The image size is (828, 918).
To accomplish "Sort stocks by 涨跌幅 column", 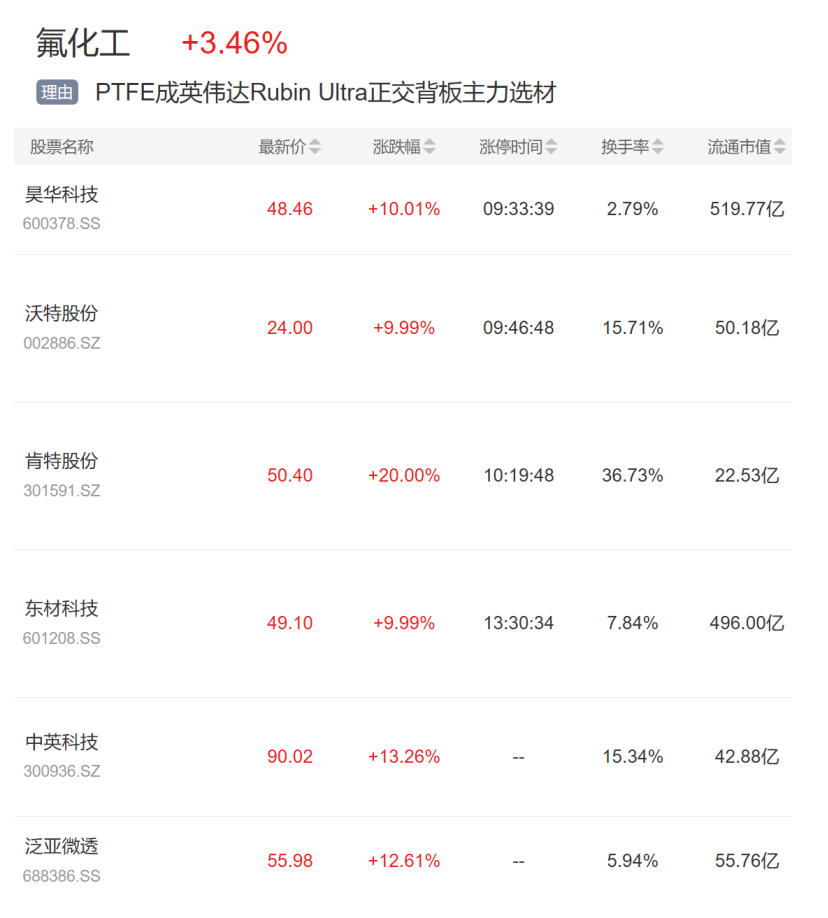I will tap(404, 146).
